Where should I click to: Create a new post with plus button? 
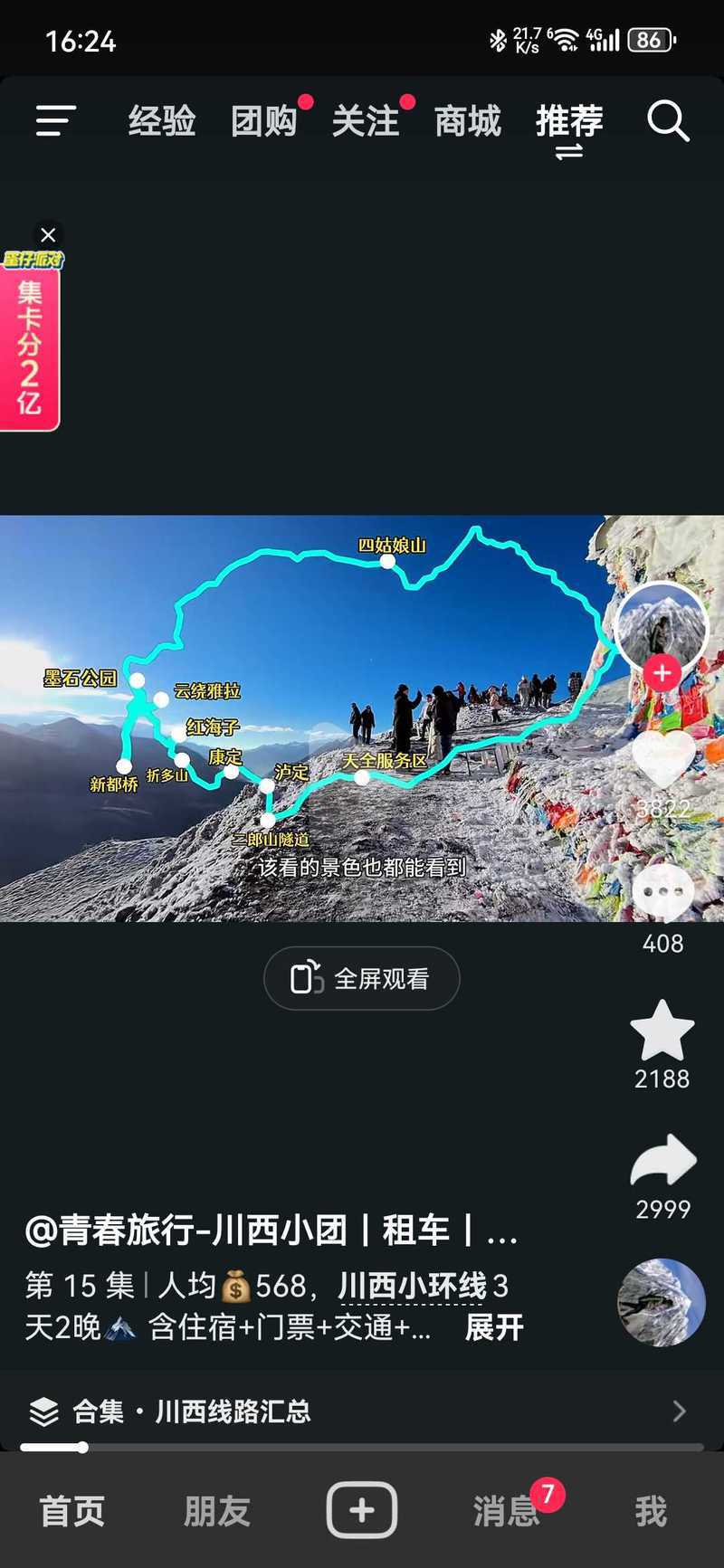(x=362, y=1510)
